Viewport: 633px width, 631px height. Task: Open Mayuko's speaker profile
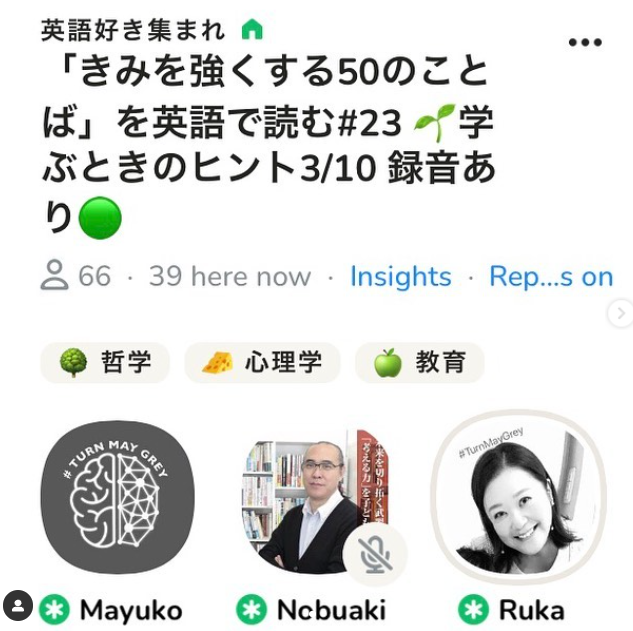tap(117, 497)
